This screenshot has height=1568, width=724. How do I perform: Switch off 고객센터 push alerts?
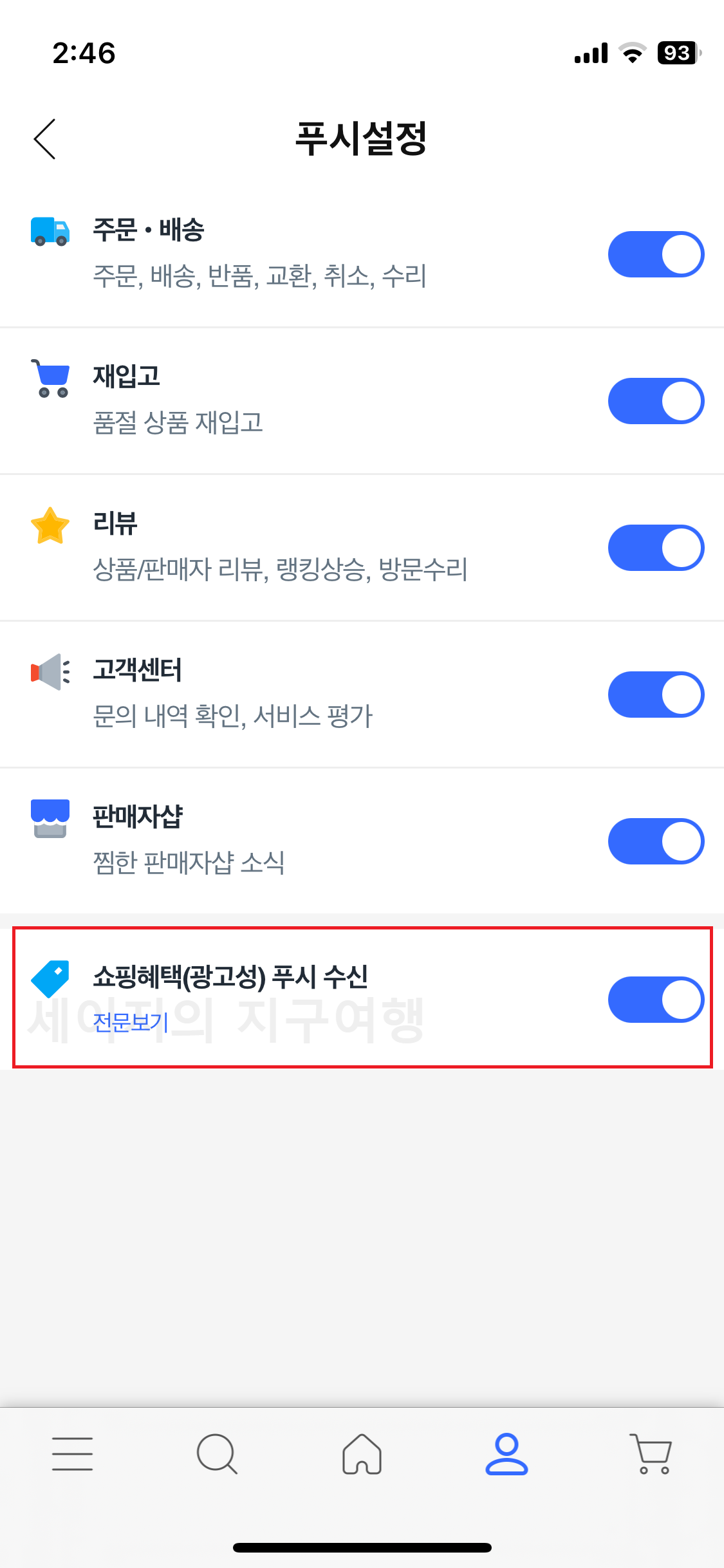coord(656,695)
